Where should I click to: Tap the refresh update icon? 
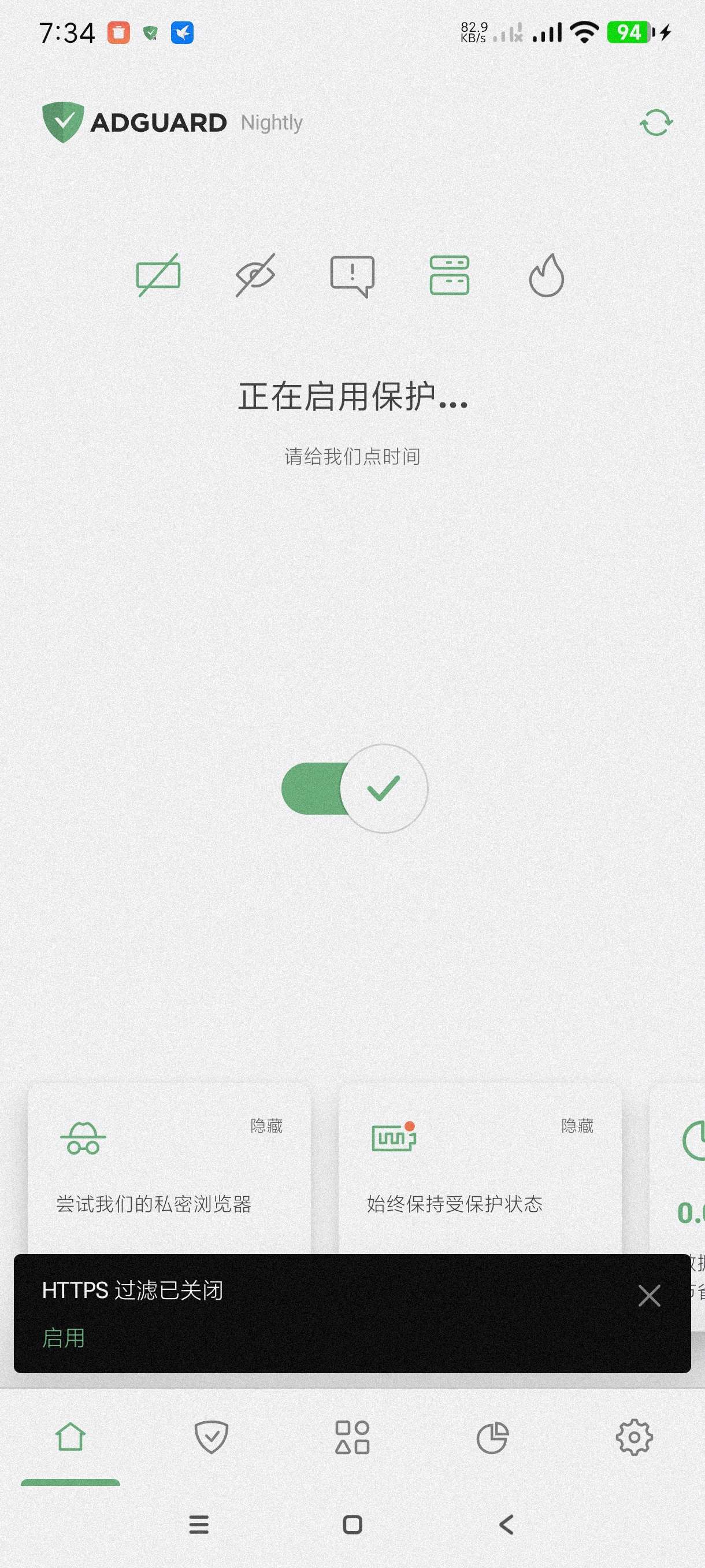656,123
